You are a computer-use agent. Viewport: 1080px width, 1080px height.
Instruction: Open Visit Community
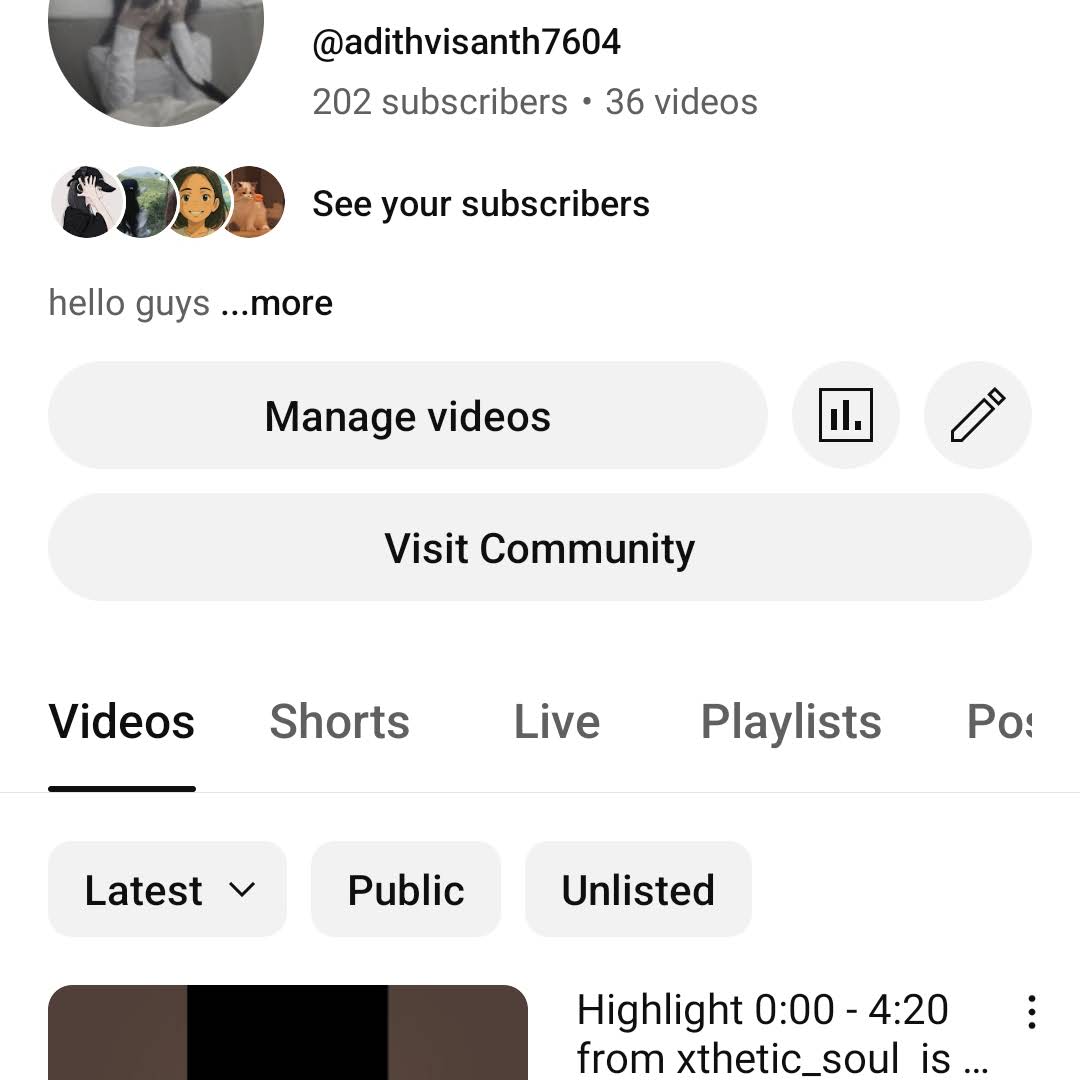539,548
